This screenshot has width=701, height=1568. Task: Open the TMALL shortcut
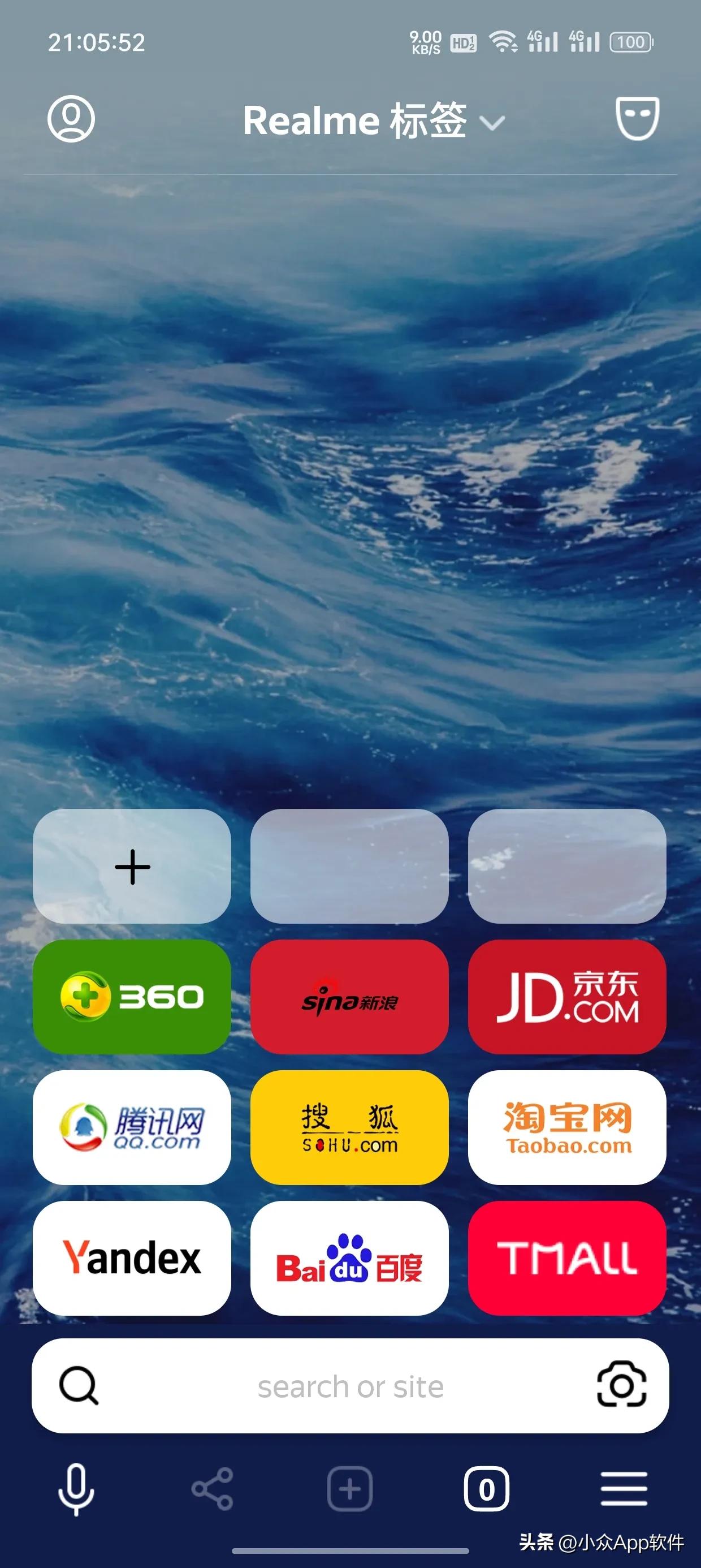566,1257
